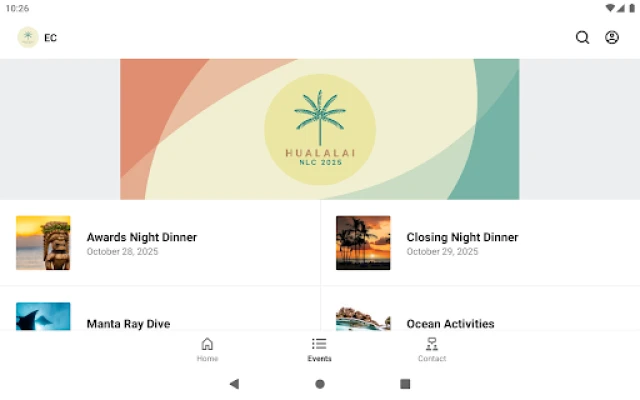The width and height of the screenshot is (640, 400).
Task: Tap the EC logo in the app bar
Action: [x=28, y=38]
